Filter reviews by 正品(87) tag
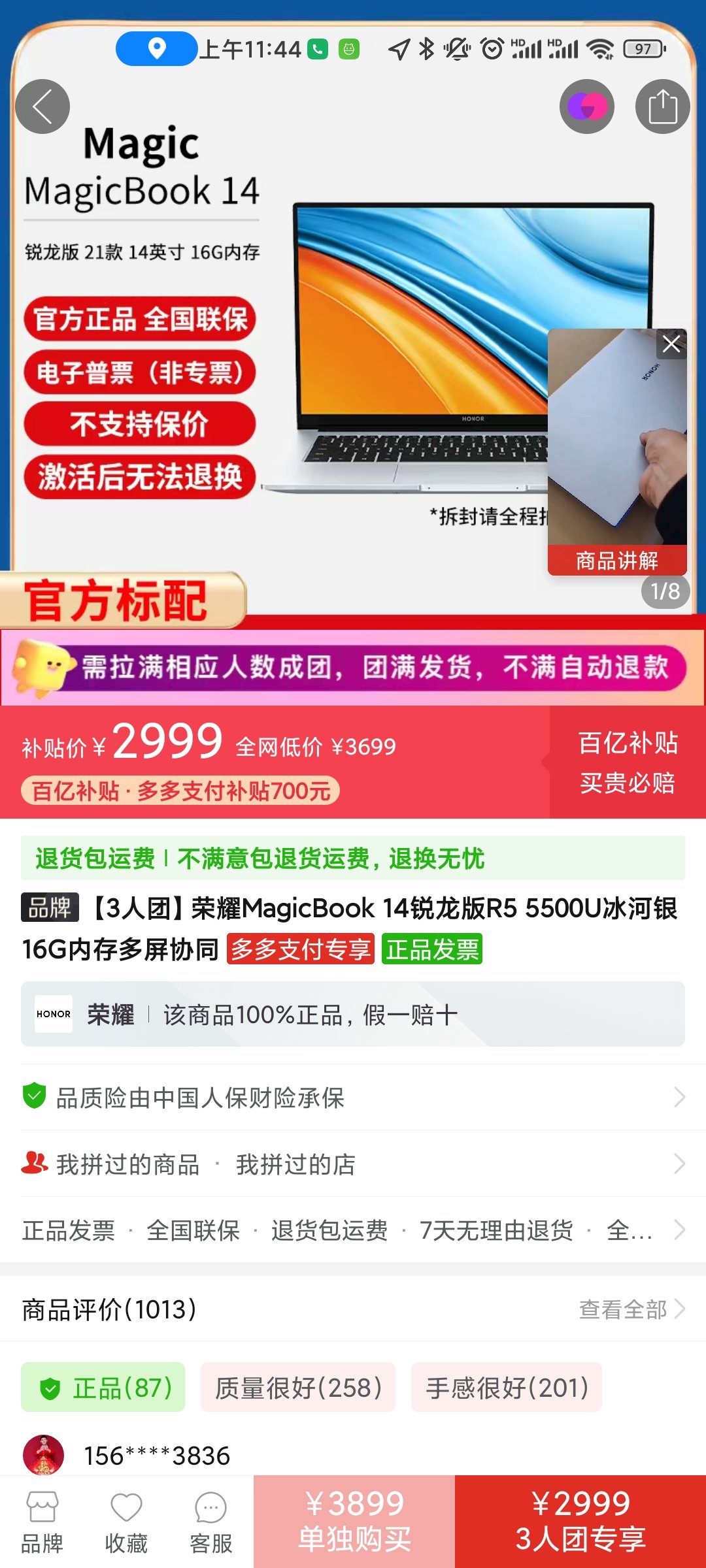 point(103,1387)
